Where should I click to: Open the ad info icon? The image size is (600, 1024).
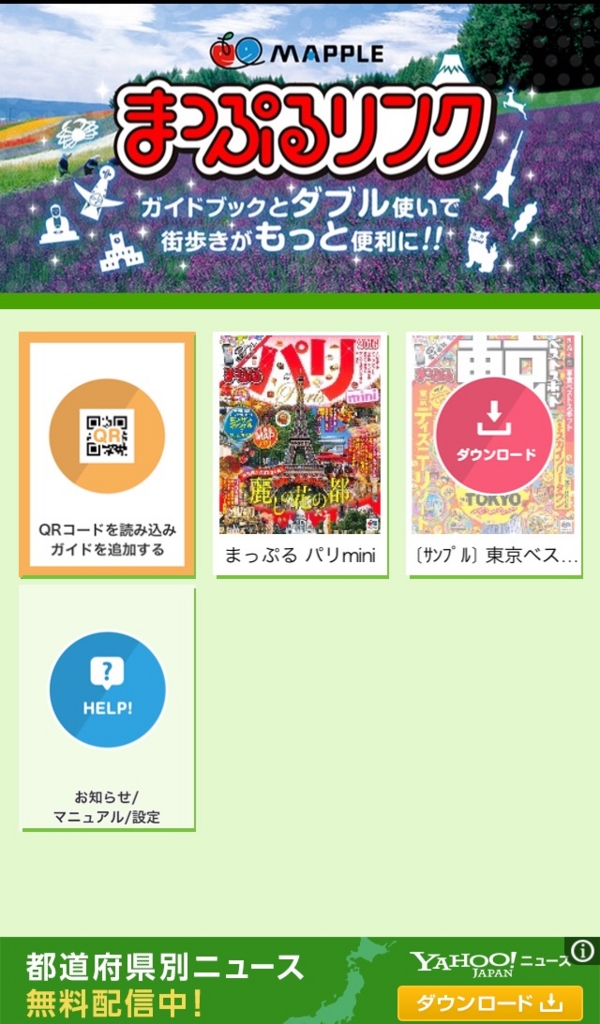[583, 952]
